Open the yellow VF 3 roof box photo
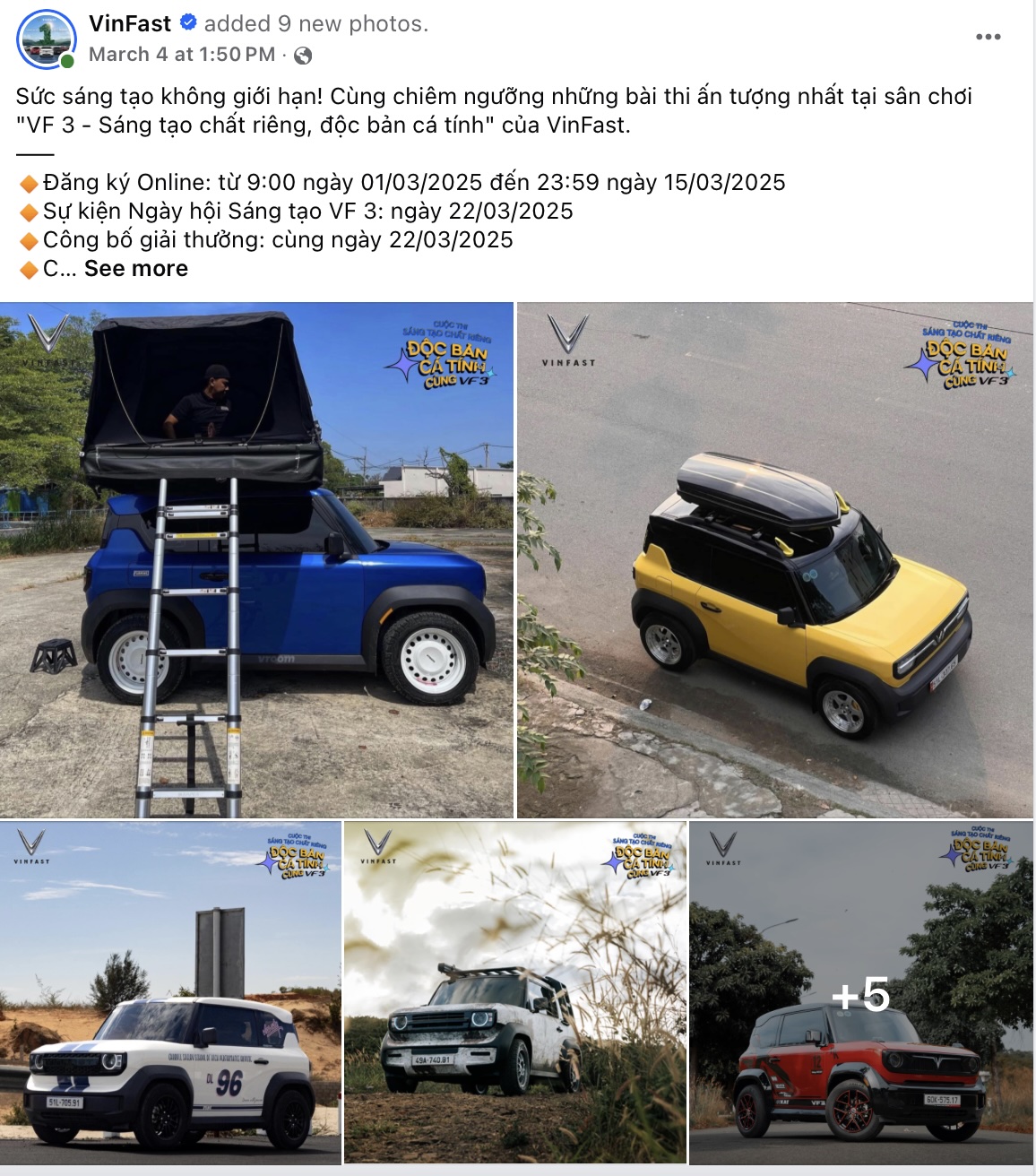1036x1176 pixels. pyautogui.click(x=775, y=560)
